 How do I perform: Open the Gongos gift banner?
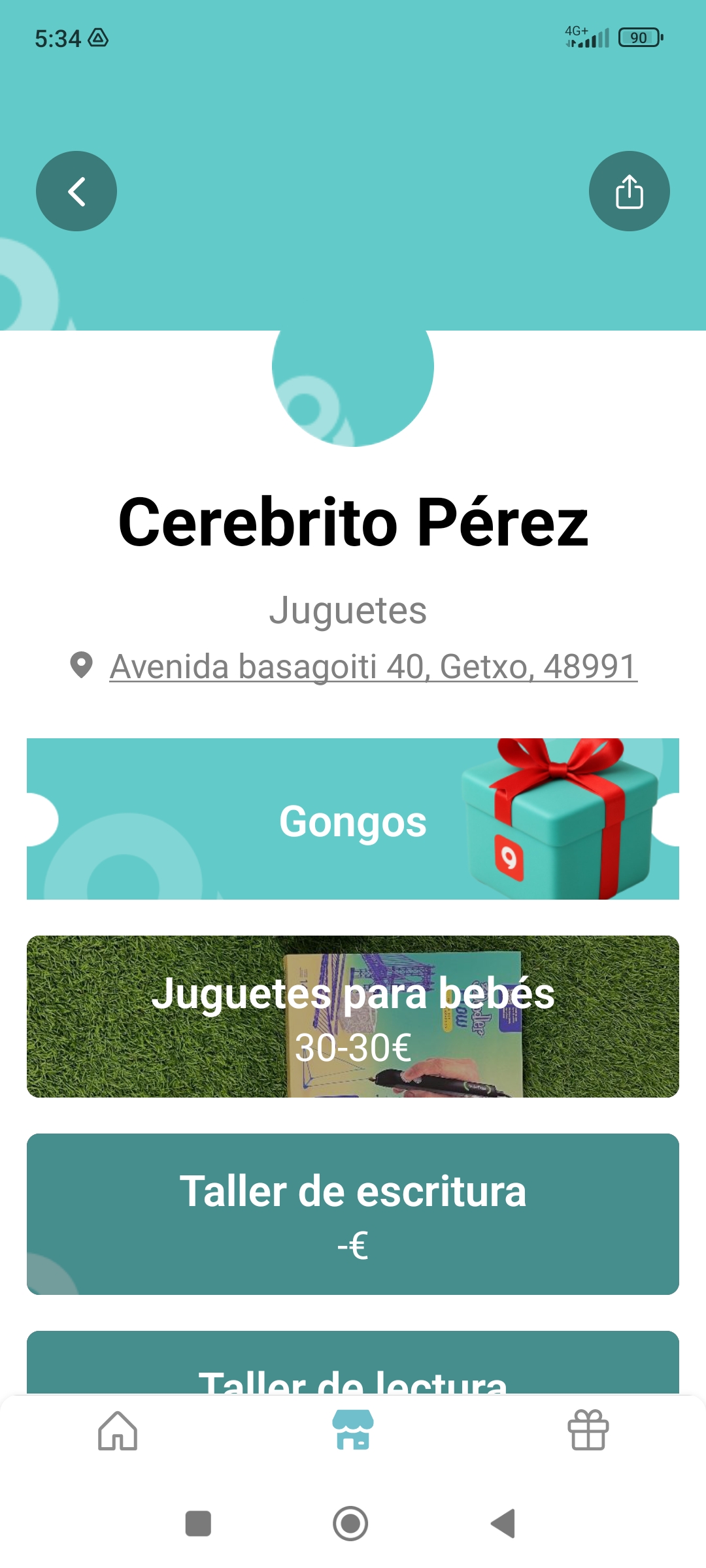click(353, 819)
